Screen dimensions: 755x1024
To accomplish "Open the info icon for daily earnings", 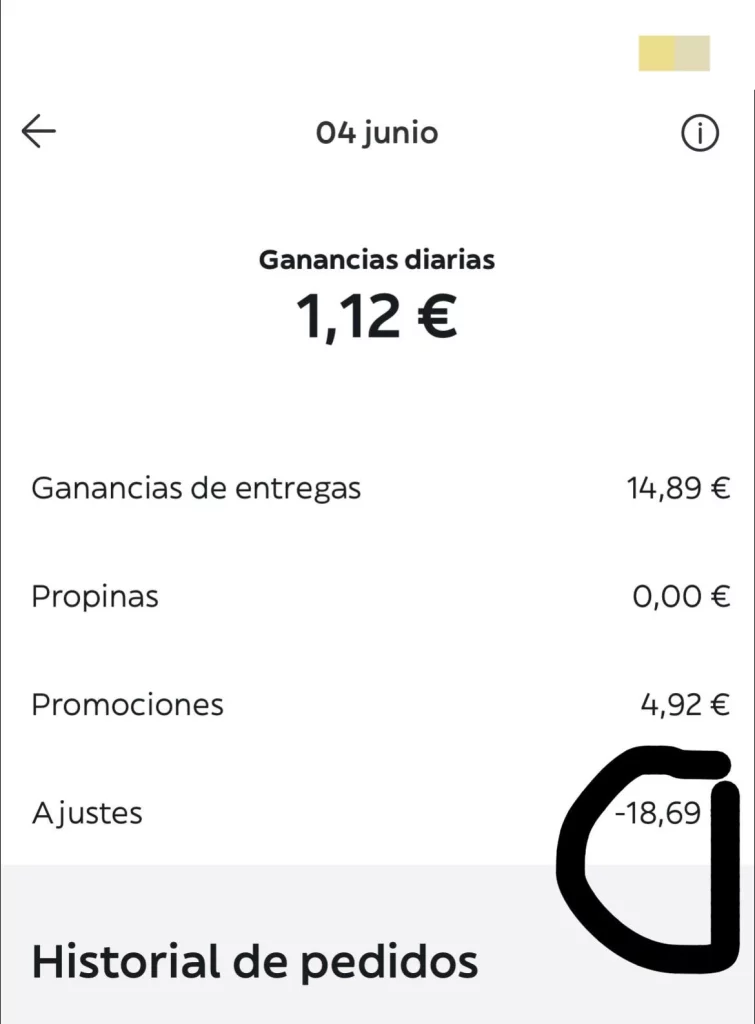I will 700,133.
